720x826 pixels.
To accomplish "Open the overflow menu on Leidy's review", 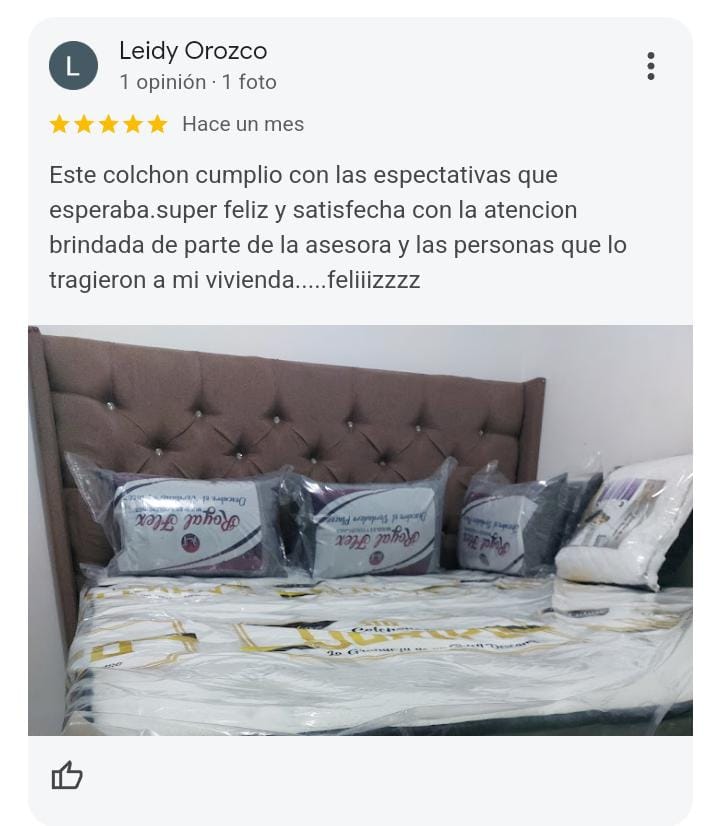I will pos(651,66).
